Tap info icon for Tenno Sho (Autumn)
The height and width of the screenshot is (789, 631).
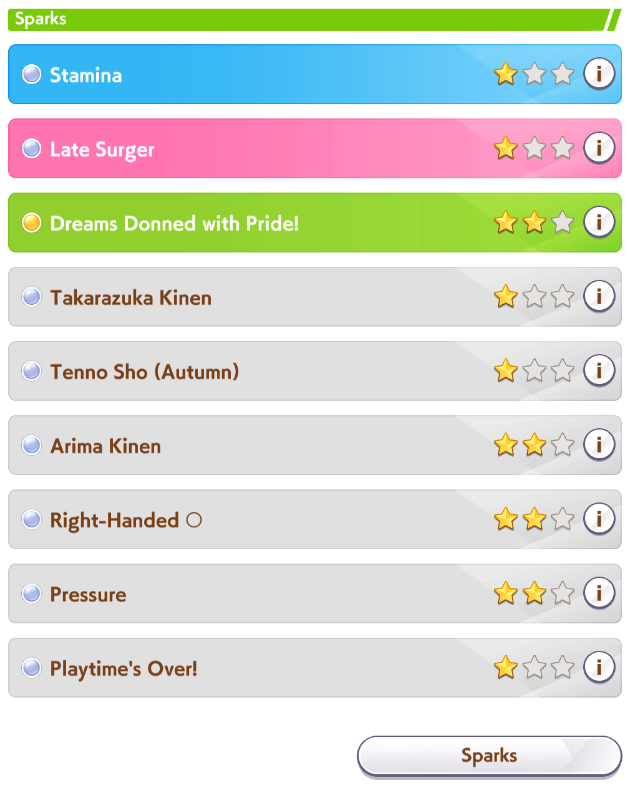click(x=599, y=370)
